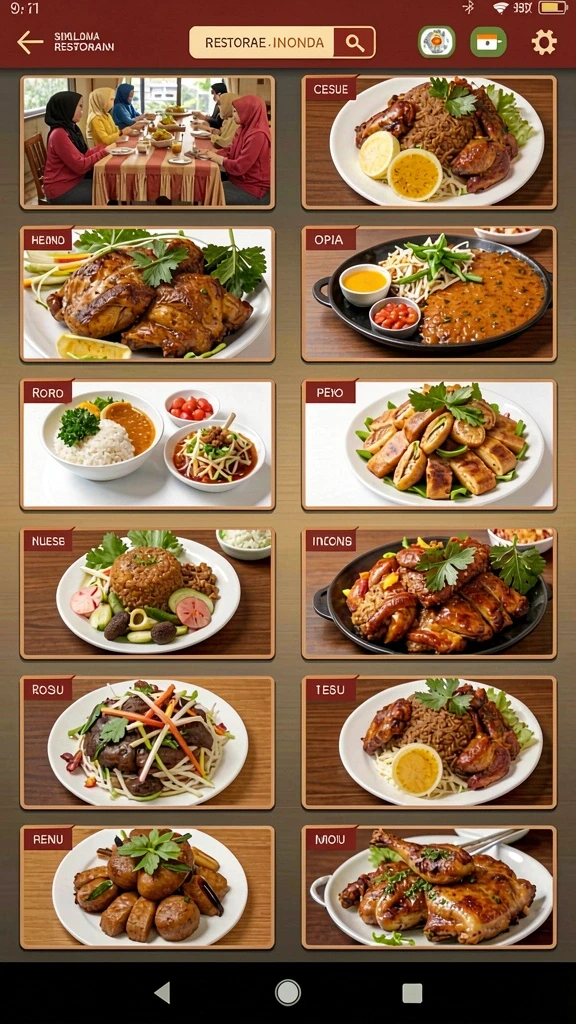This screenshot has height=1024, width=576.
Task: Tap the magnifying glass search button
Action: 355,42
